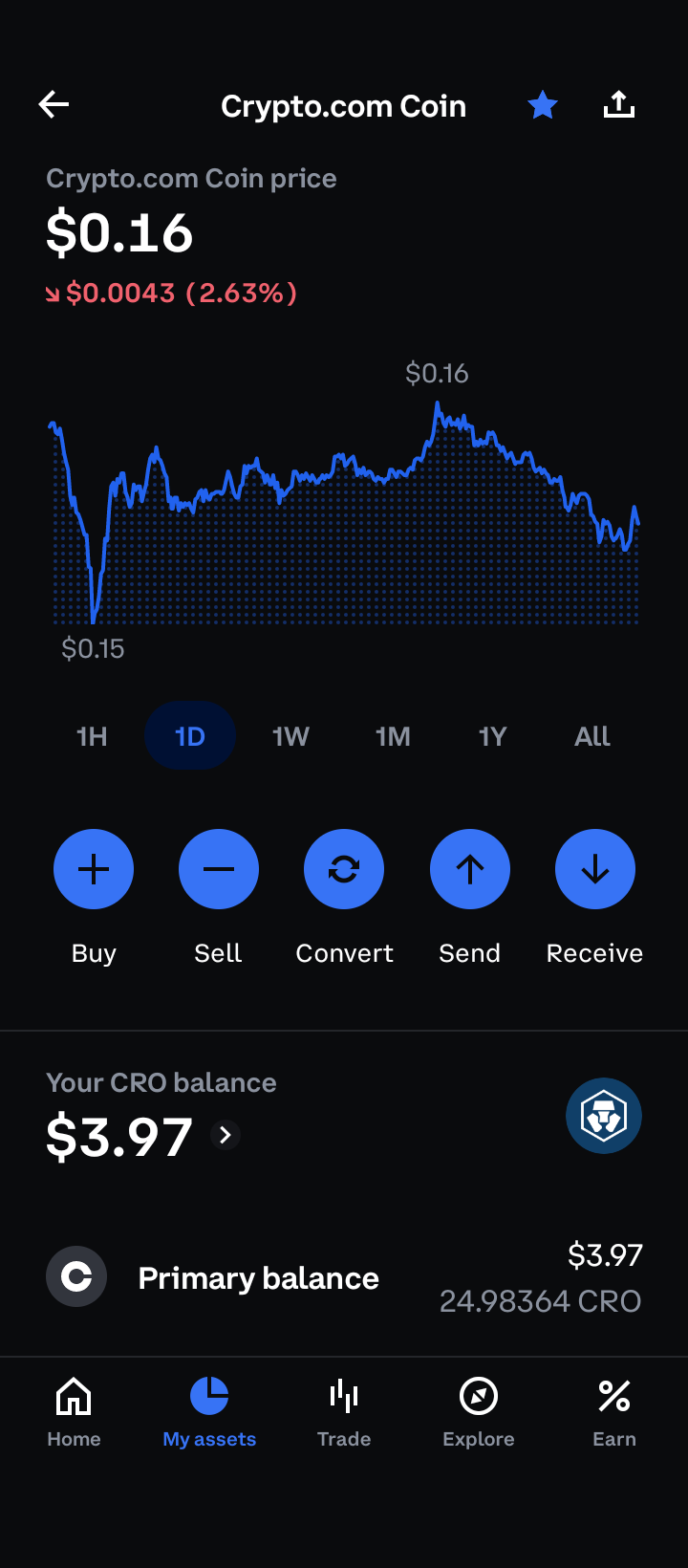Image resolution: width=688 pixels, height=1568 pixels.
Task: Expand CRO balance with the chevron
Action: 226,1135
